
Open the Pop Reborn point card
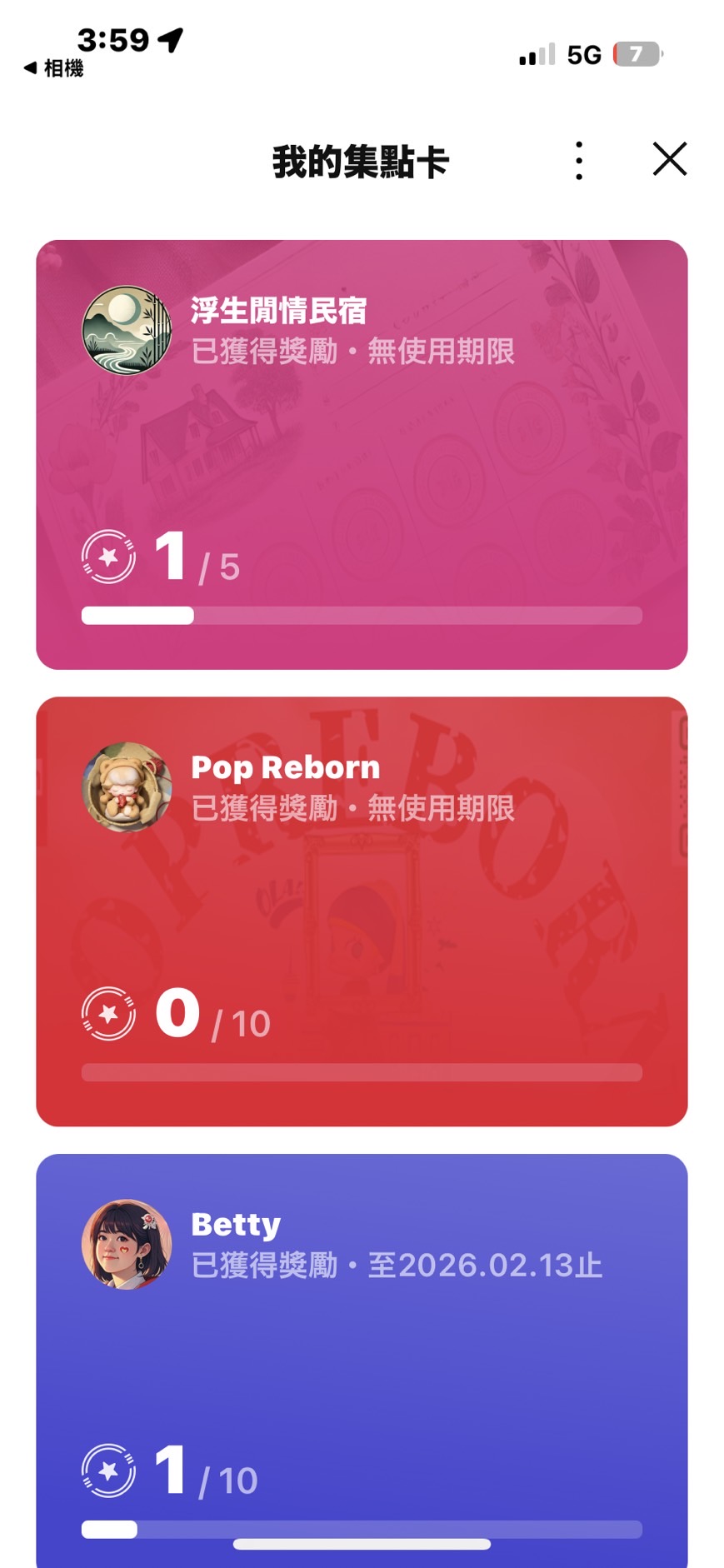(362, 911)
